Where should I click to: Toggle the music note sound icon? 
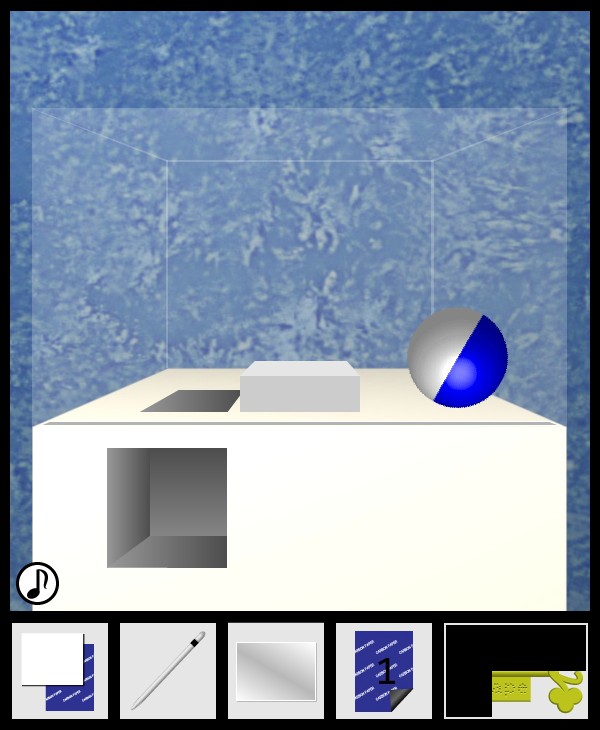(x=38, y=583)
